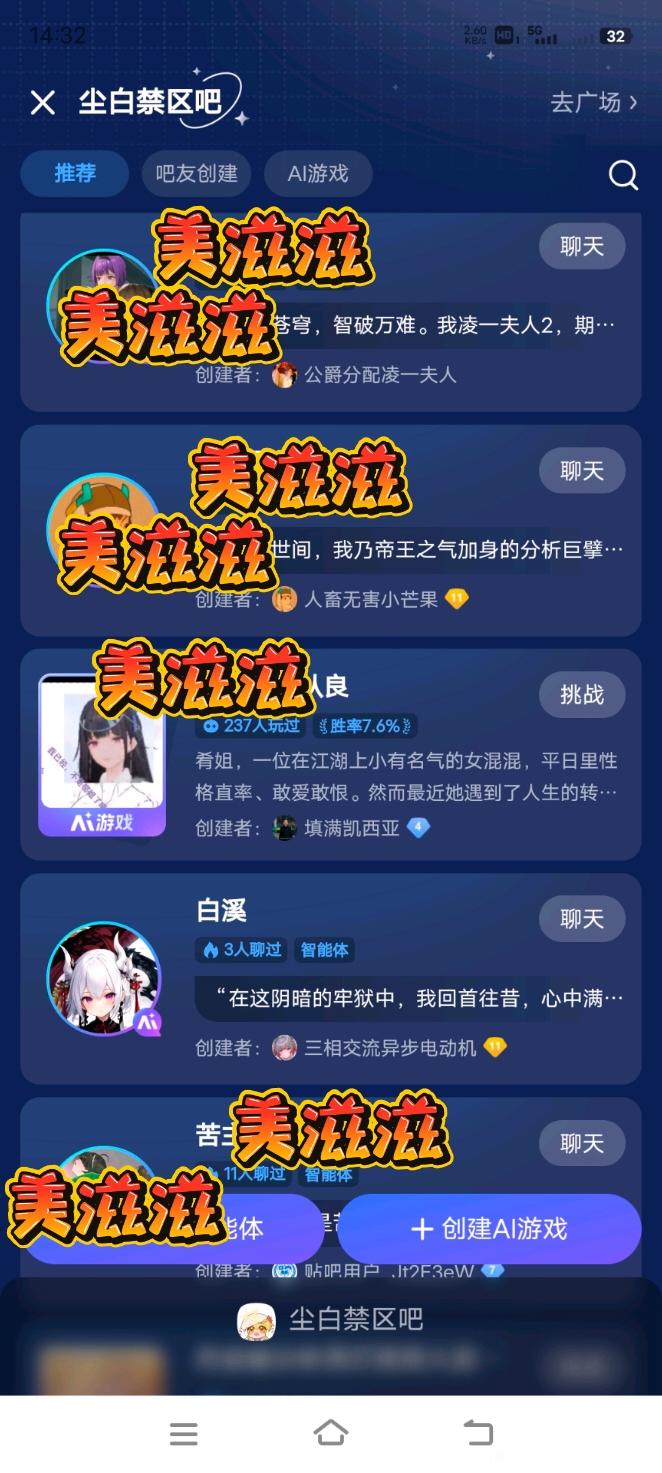662x1473 pixels.
Task: Open the search magnifier icon
Action: click(623, 175)
